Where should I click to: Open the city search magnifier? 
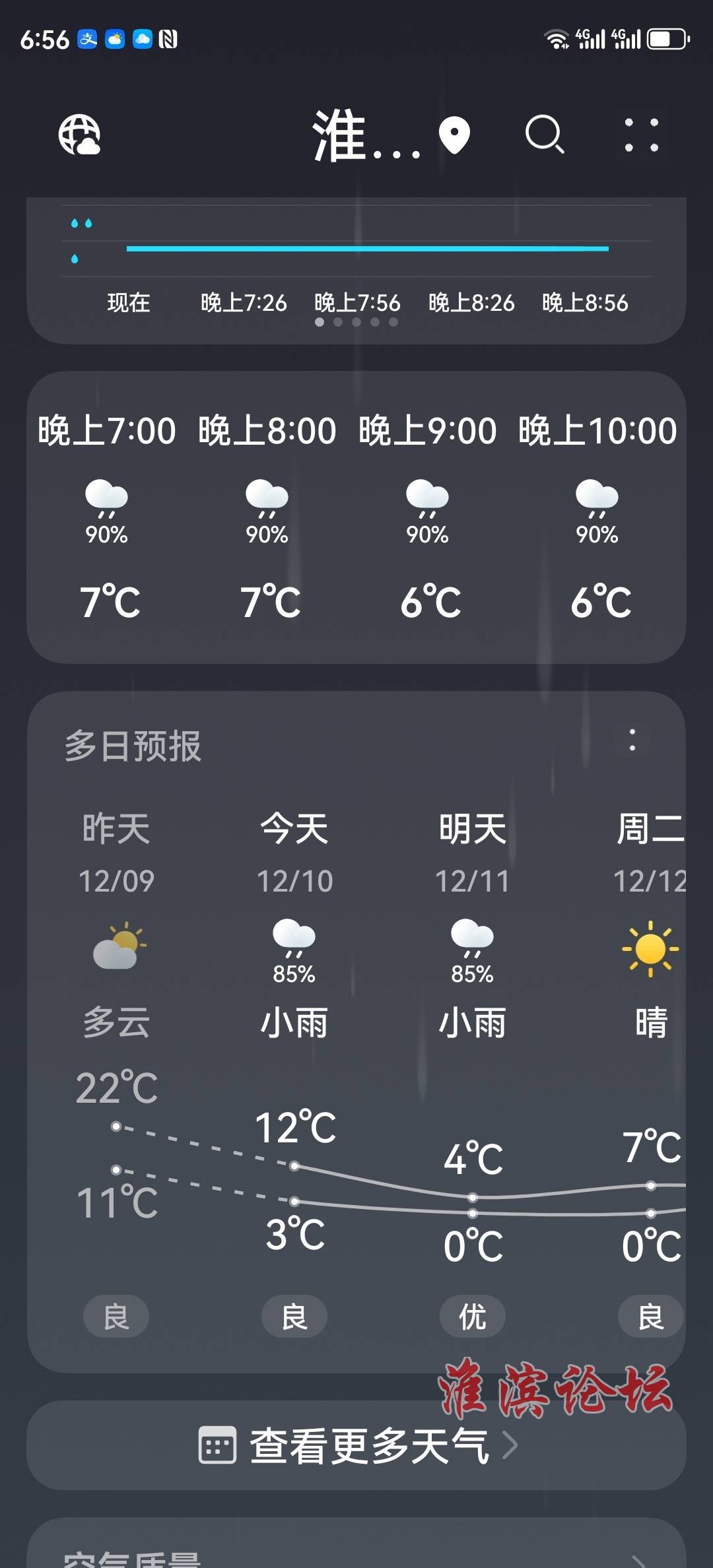[545, 135]
